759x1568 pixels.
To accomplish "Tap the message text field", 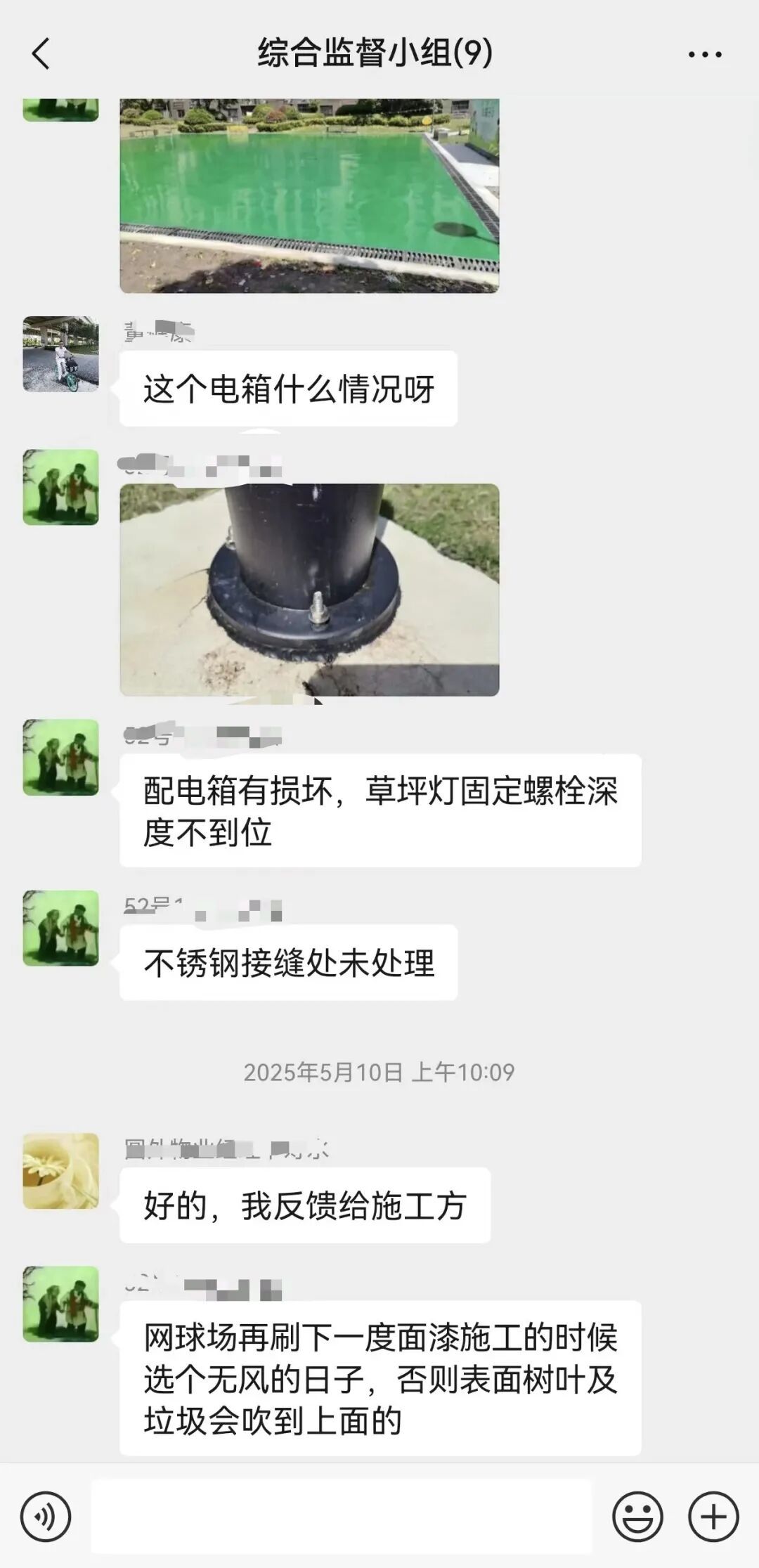I will pyautogui.click(x=341, y=1516).
